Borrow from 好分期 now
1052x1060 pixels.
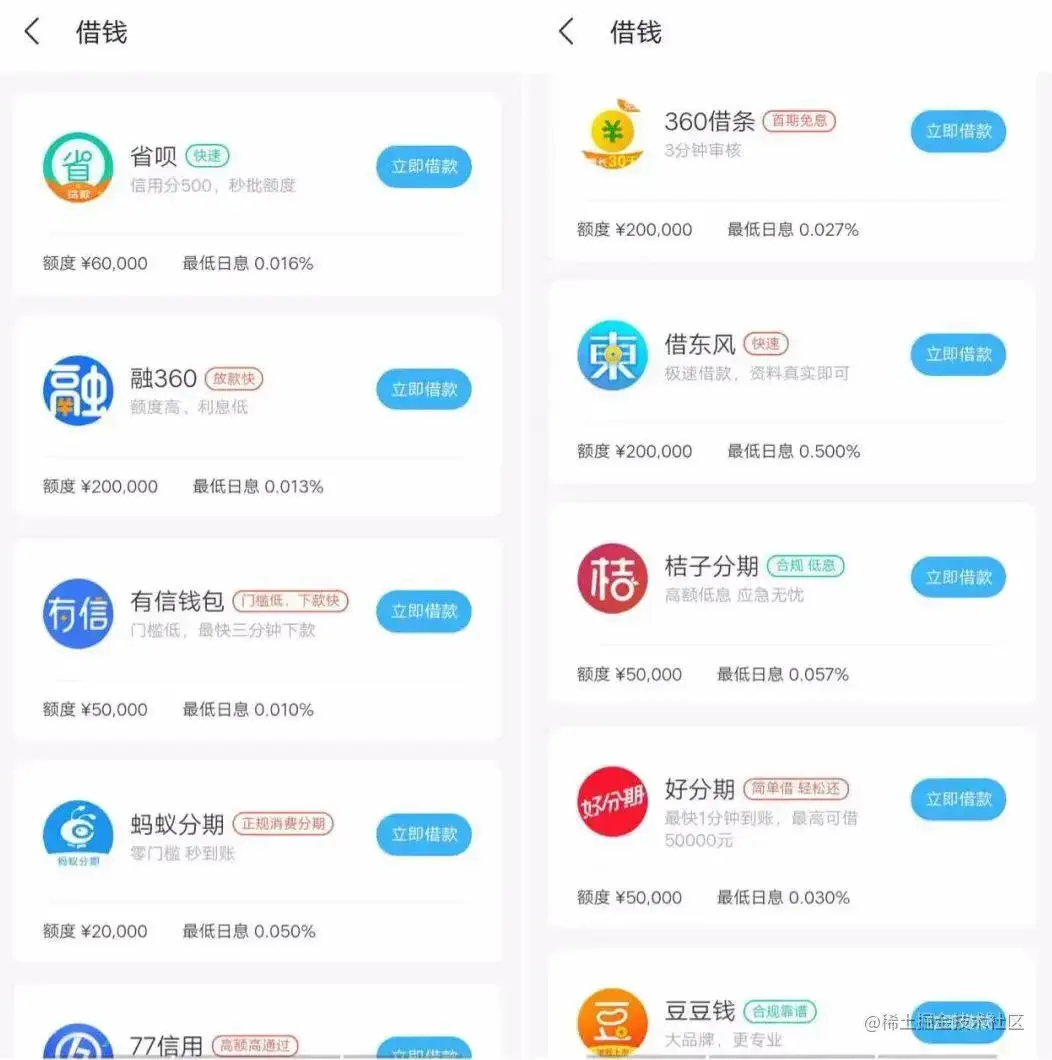click(x=958, y=799)
